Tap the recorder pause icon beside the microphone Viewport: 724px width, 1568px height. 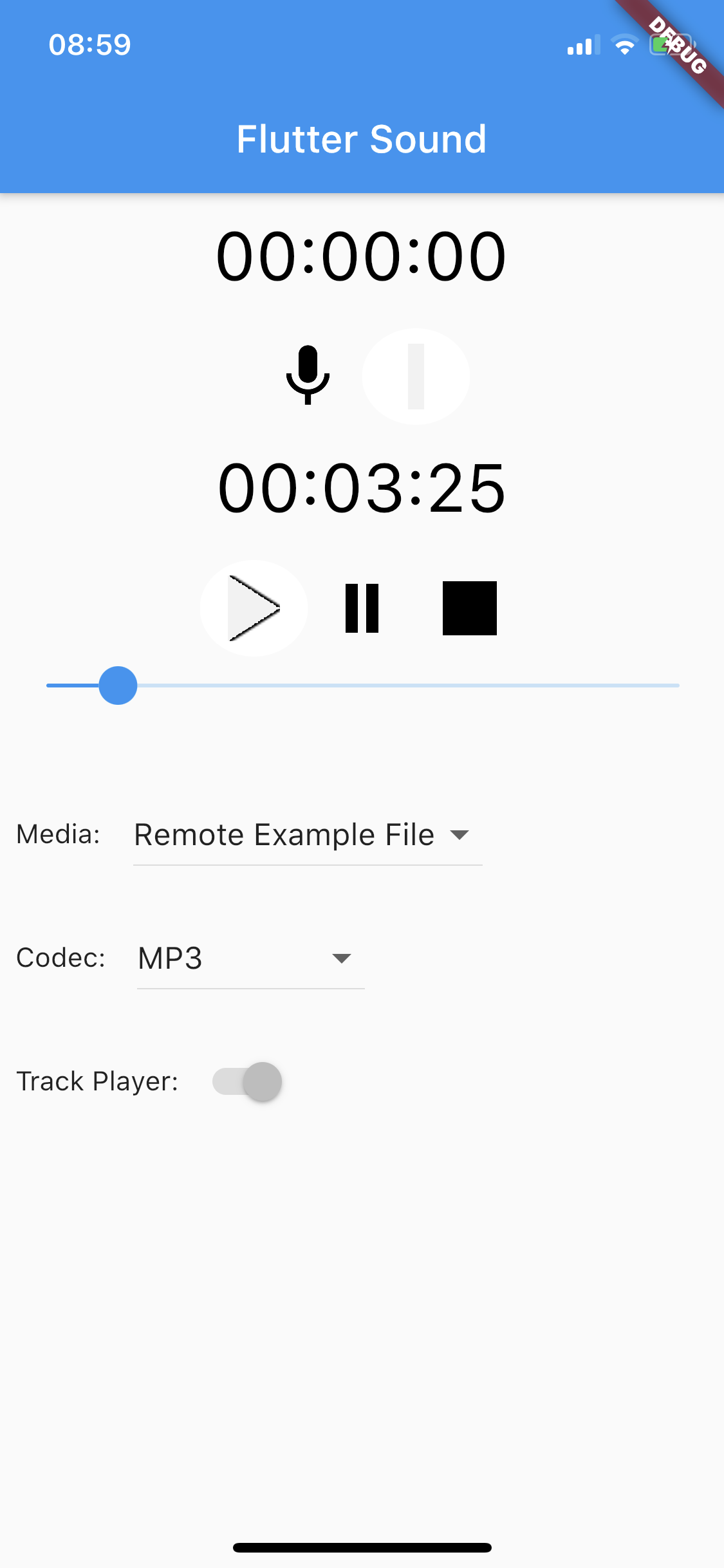click(x=416, y=377)
